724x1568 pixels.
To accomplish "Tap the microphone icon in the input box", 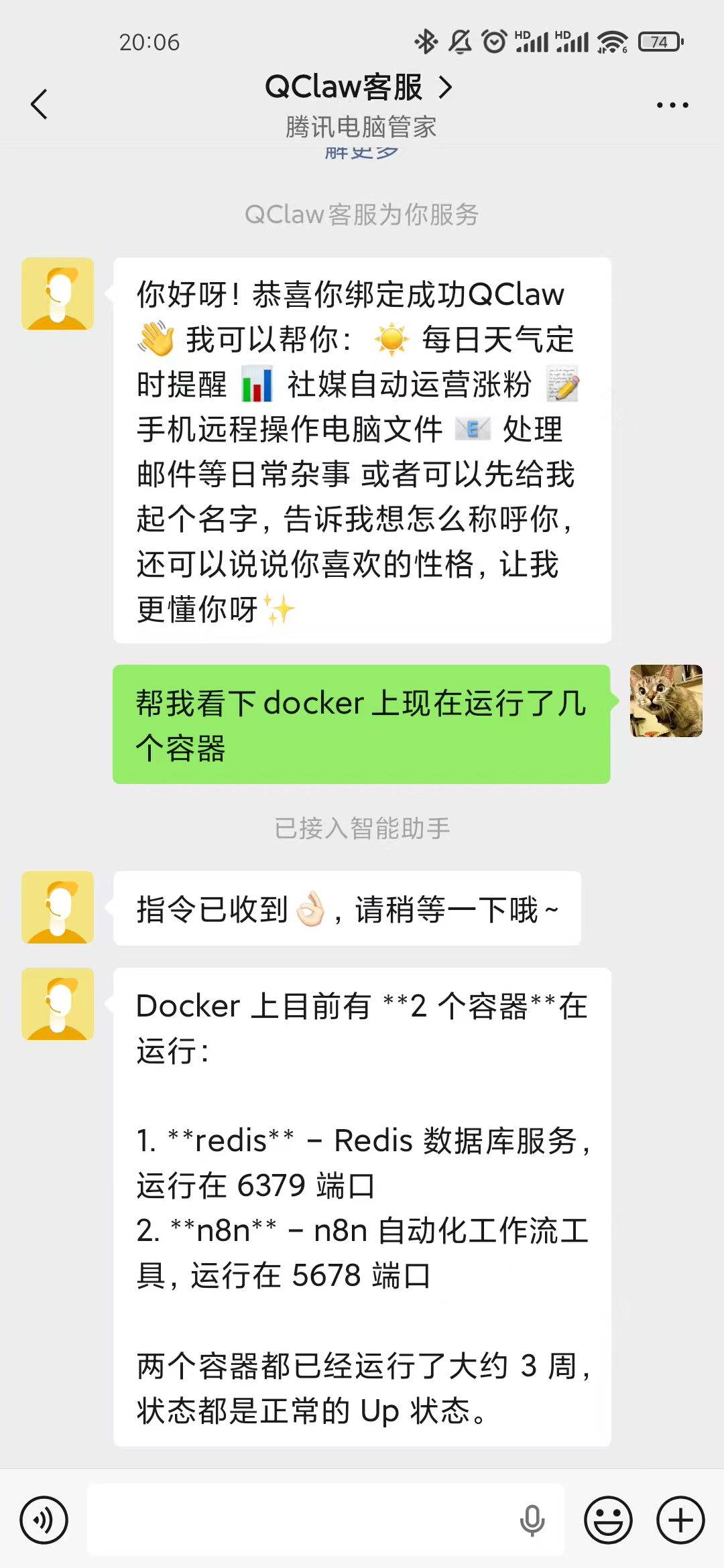I will click(532, 1520).
